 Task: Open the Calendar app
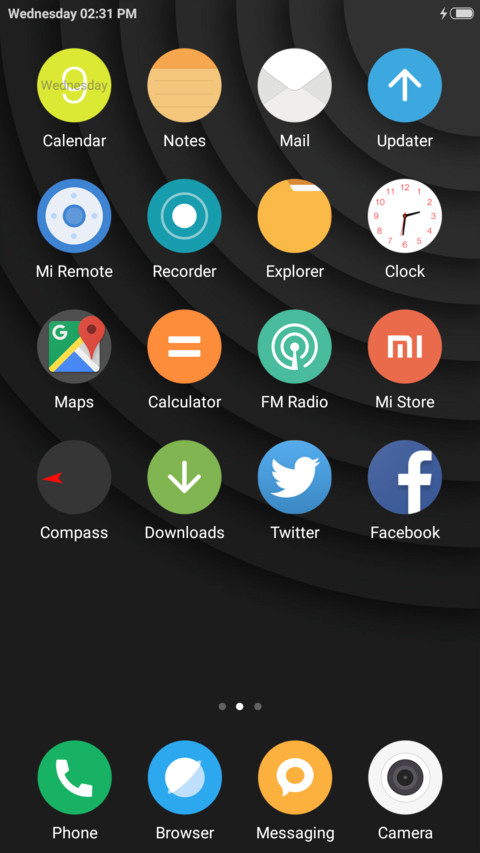click(74, 85)
